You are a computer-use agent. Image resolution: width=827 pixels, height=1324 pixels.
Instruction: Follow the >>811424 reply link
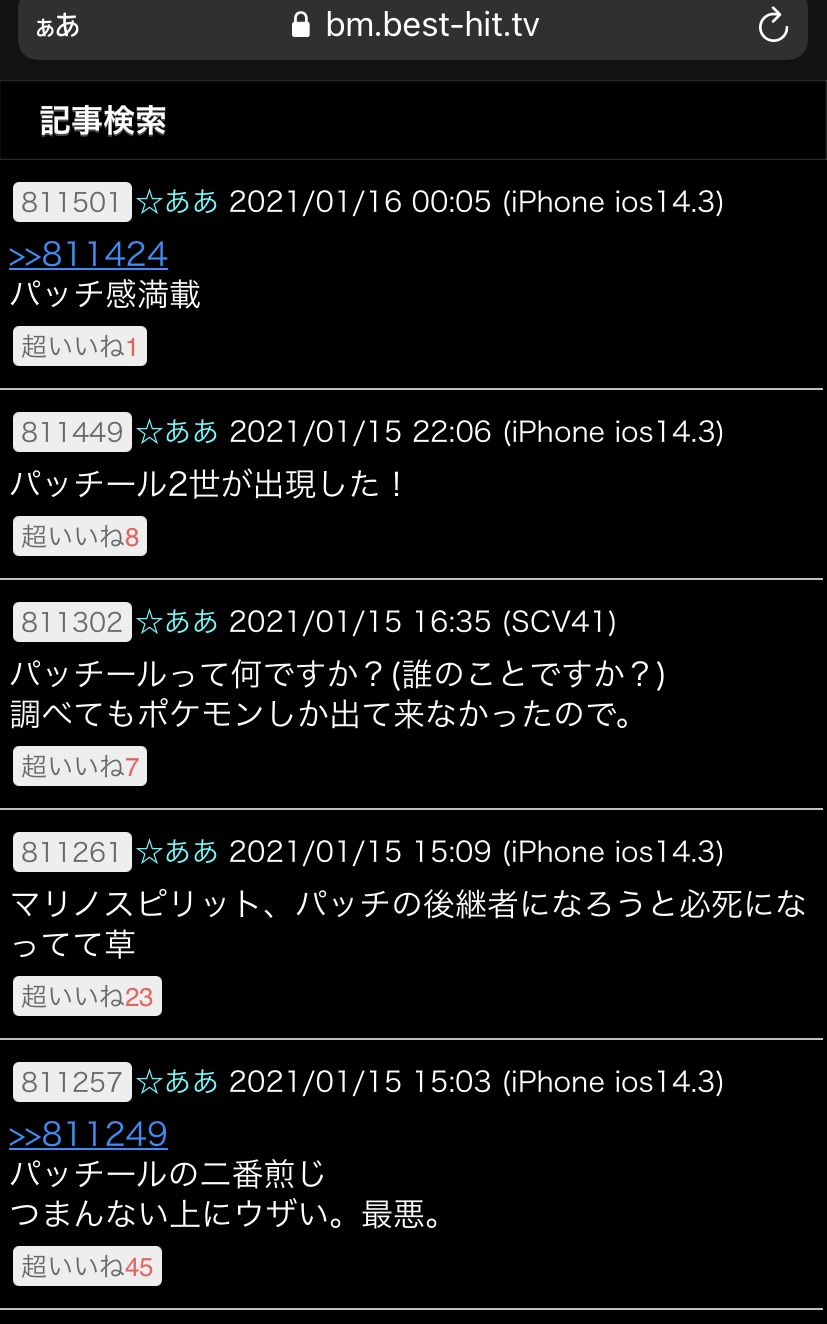[88, 255]
